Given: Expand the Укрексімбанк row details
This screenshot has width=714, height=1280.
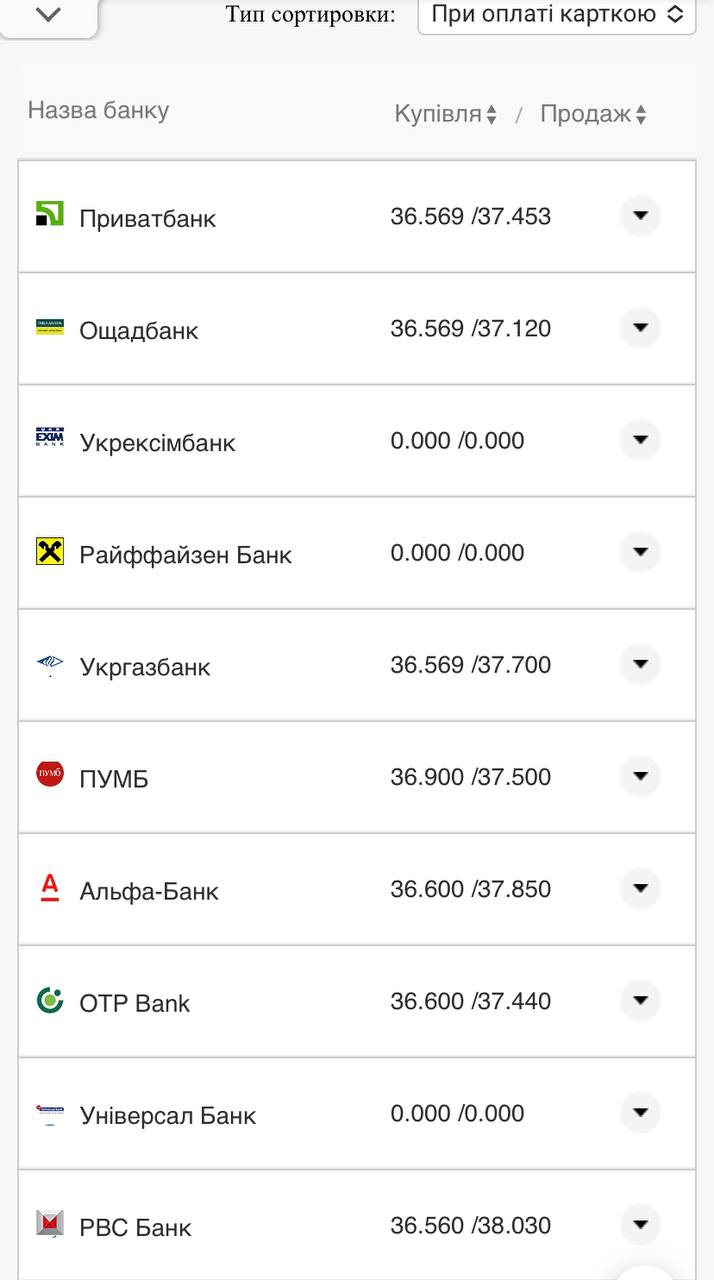Looking at the screenshot, I should (640, 440).
